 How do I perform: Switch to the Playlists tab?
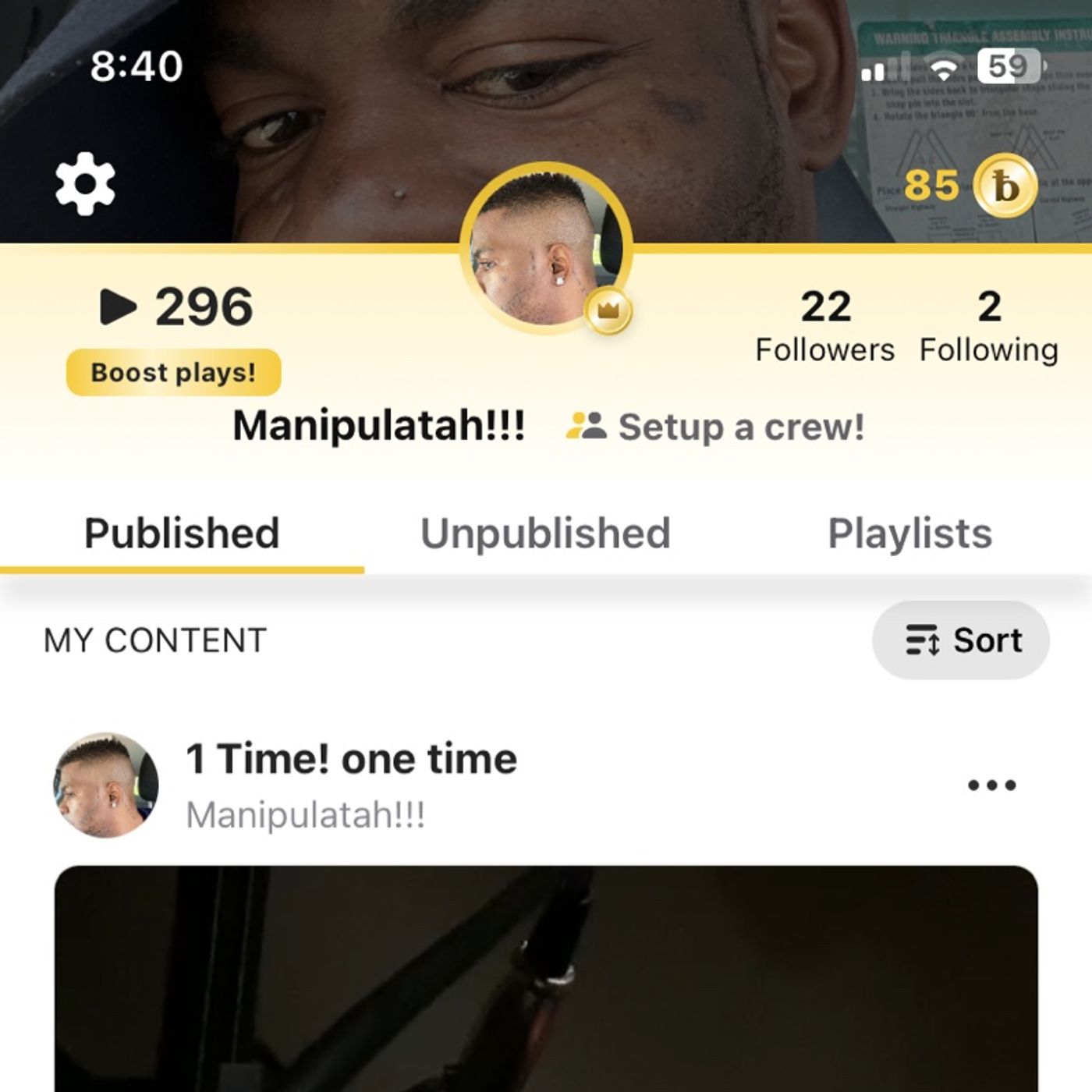coord(909,534)
